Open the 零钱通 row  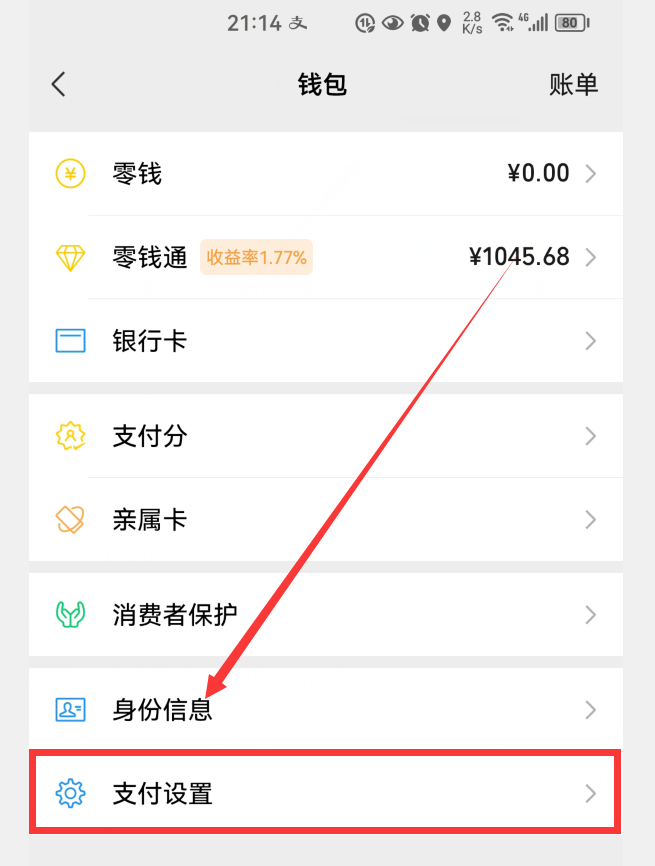(x=326, y=257)
